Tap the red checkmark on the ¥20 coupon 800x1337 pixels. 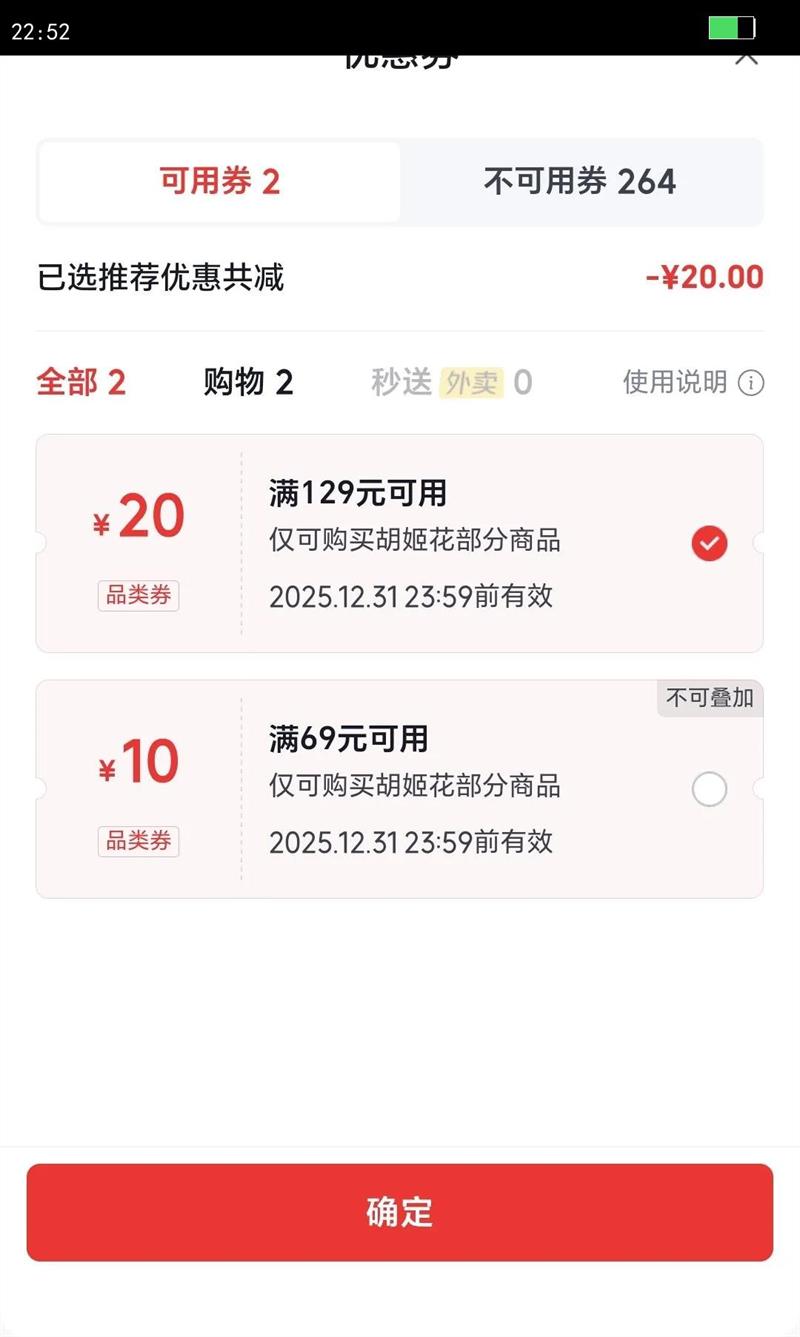pyautogui.click(x=710, y=544)
